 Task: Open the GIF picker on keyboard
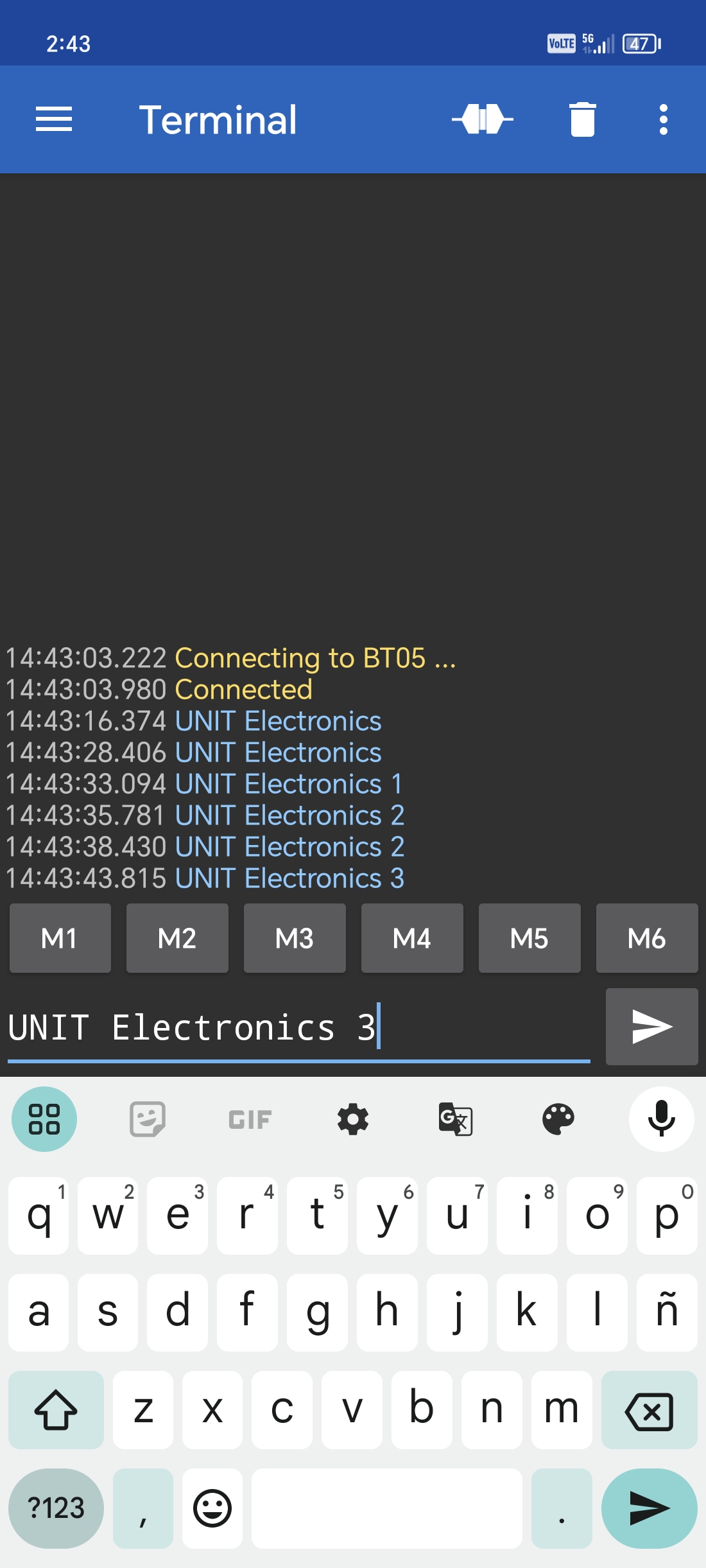click(x=250, y=1119)
